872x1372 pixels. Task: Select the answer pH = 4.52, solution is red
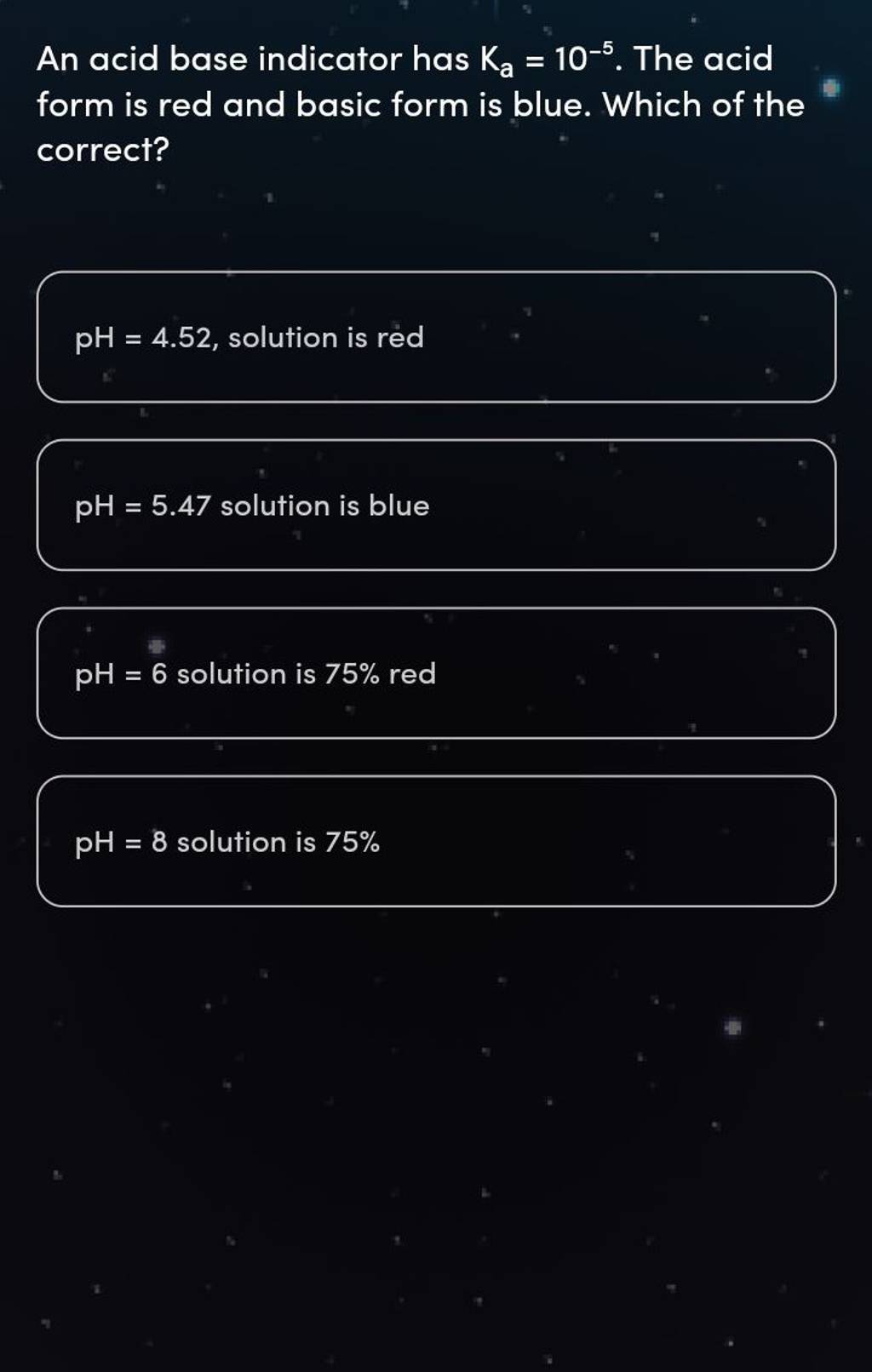(436, 337)
